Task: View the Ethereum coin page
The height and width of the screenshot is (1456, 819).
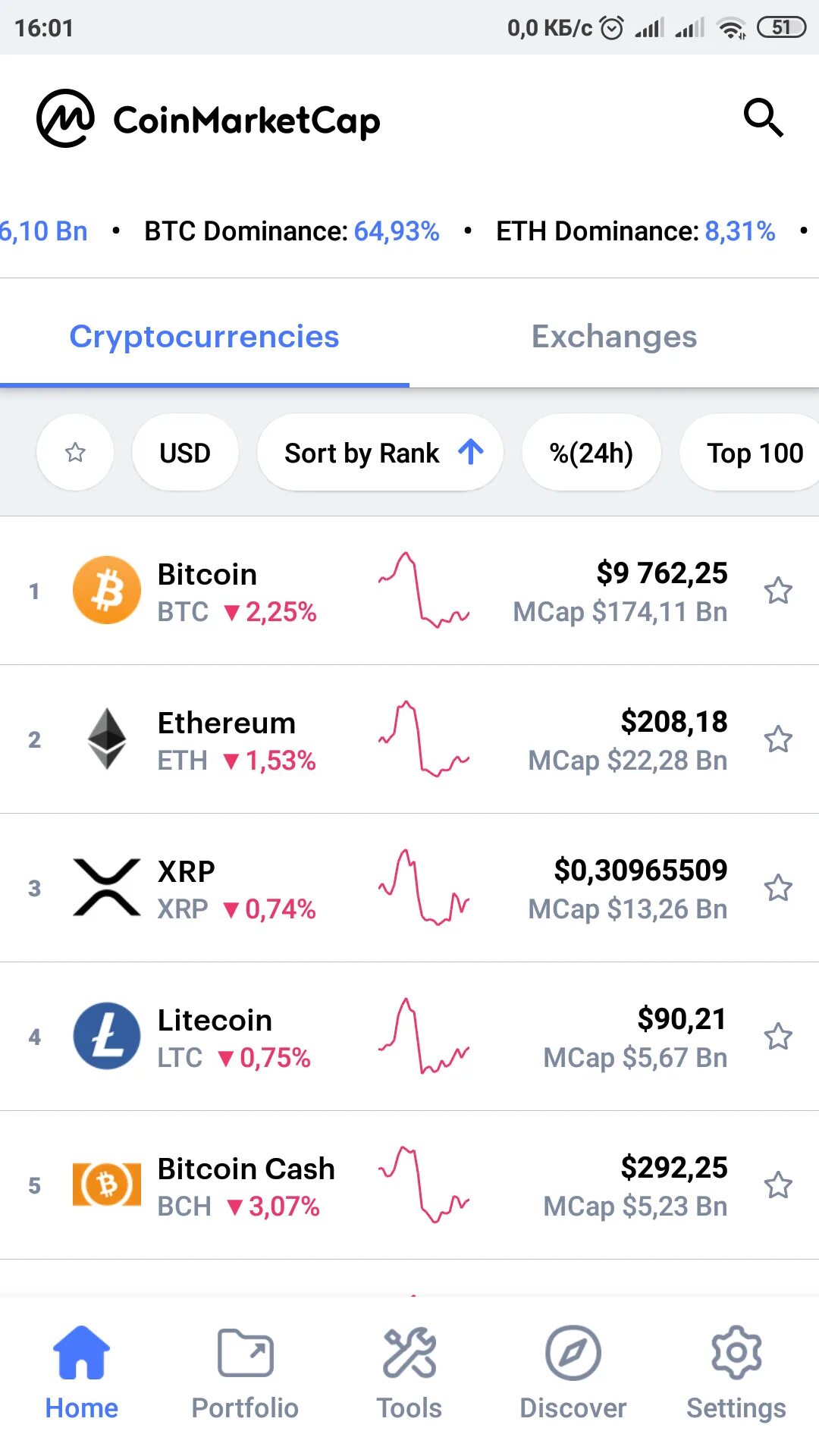Action: 379,739
